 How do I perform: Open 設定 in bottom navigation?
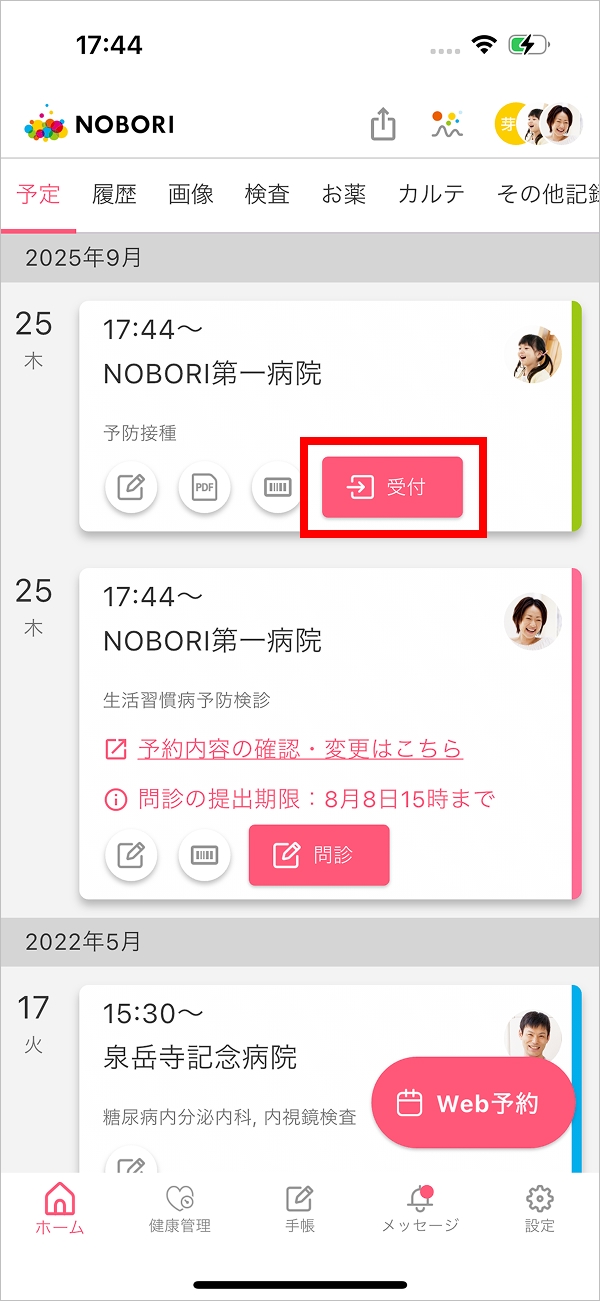[x=540, y=1209]
